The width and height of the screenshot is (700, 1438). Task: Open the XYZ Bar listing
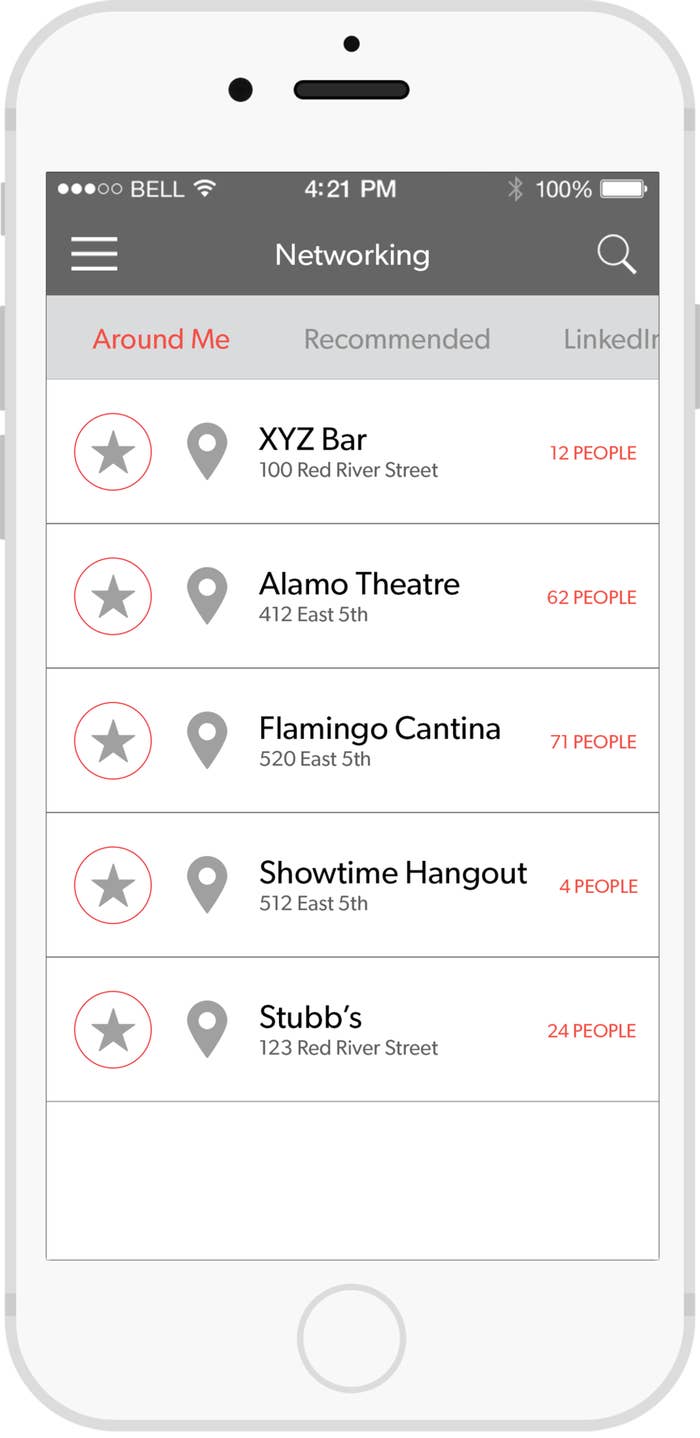[x=352, y=452]
